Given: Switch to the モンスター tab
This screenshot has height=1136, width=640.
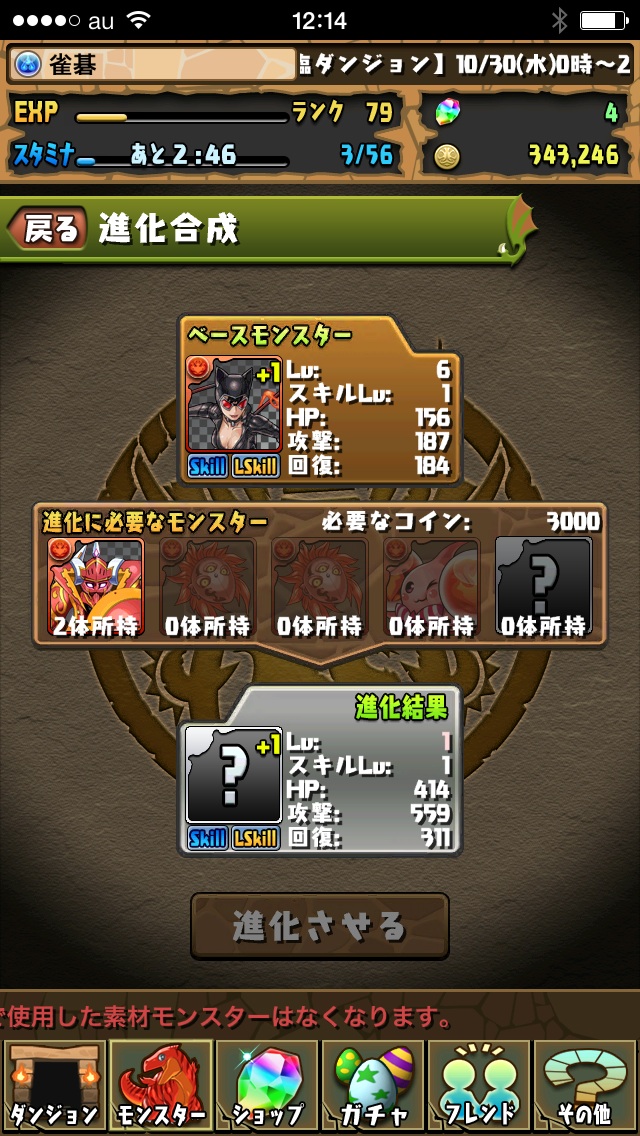Looking at the screenshot, I should pyautogui.click(x=161, y=1085).
